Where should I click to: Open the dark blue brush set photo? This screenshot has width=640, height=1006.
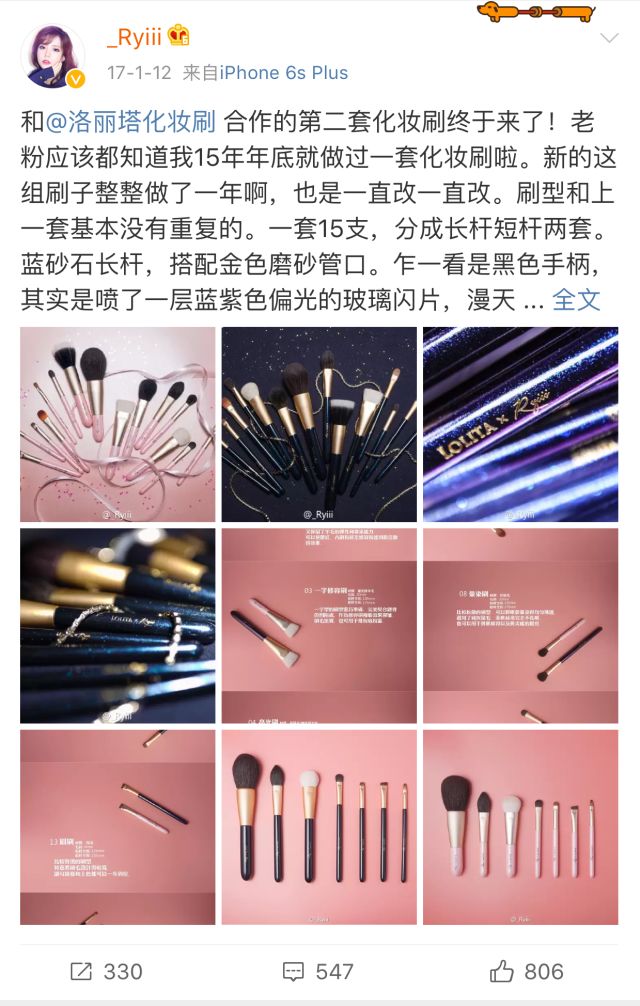319,424
